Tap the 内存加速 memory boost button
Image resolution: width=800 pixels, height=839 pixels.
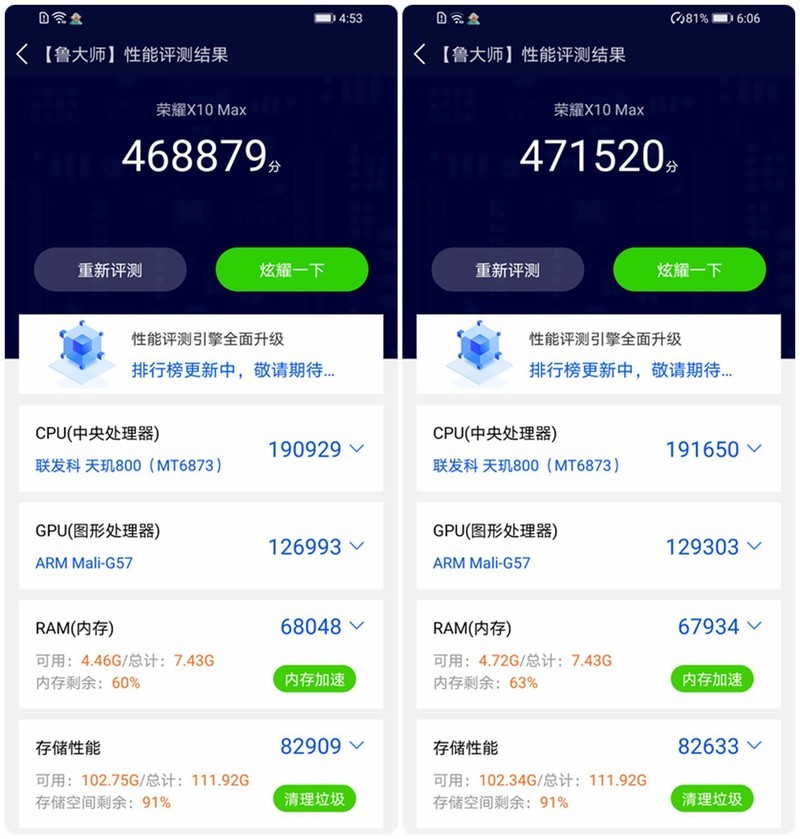tap(314, 680)
